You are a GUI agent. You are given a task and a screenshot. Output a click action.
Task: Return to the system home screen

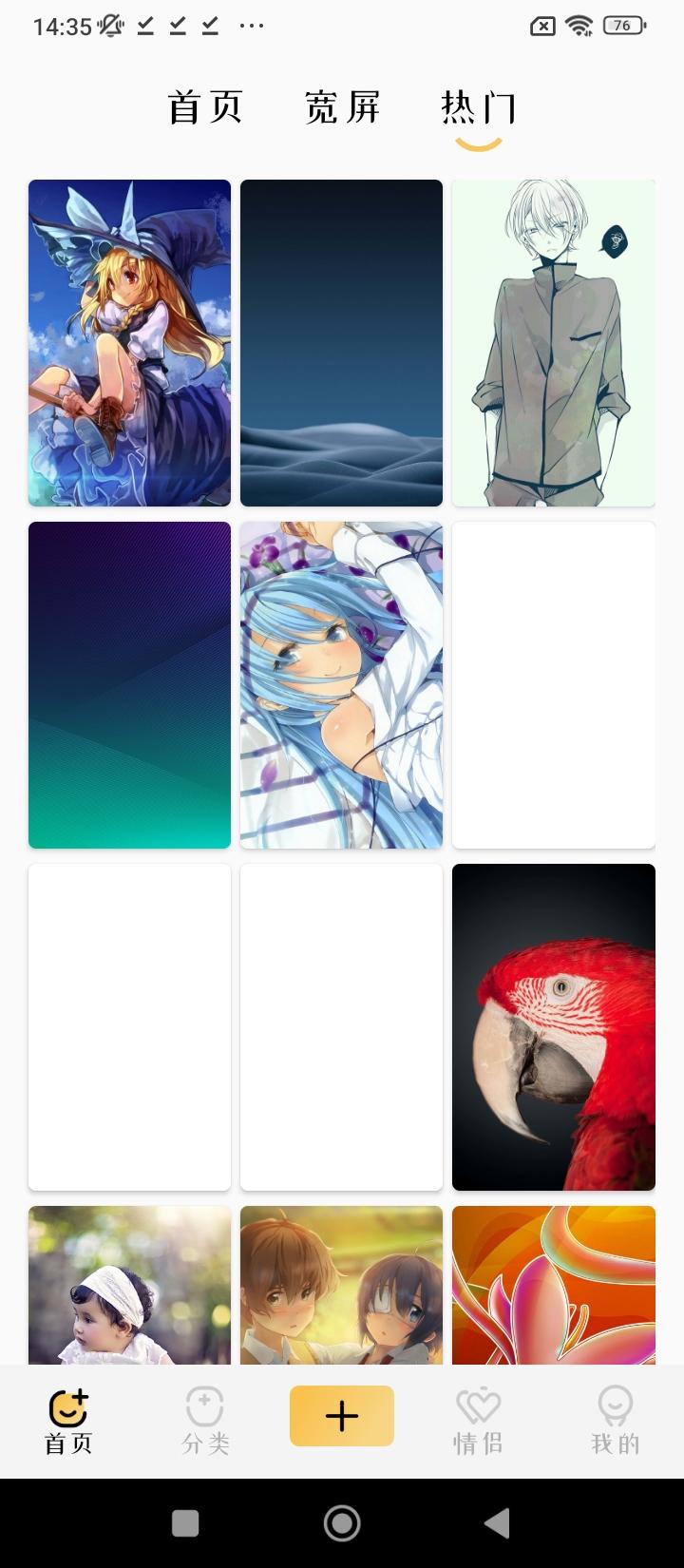point(342,1523)
